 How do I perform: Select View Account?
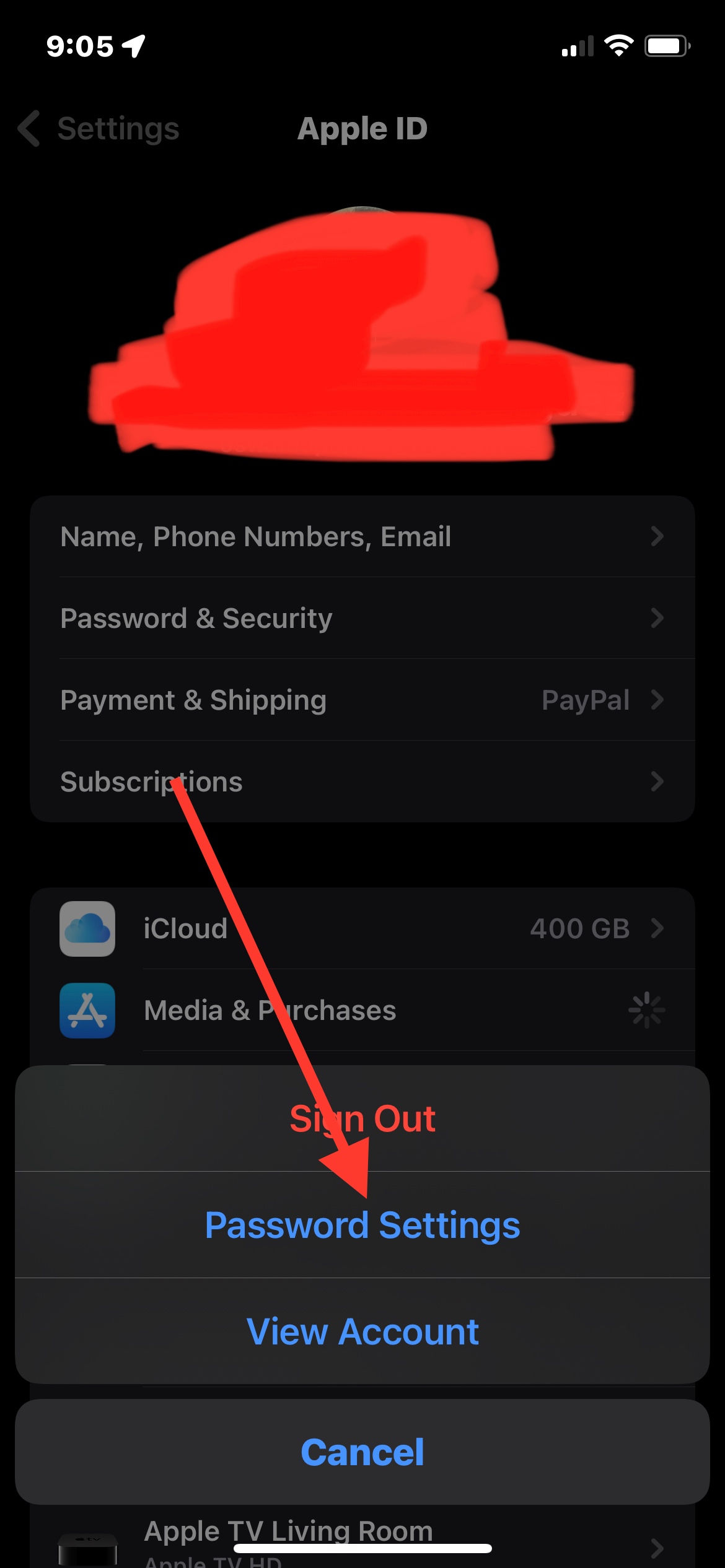click(x=362, y=1331)
